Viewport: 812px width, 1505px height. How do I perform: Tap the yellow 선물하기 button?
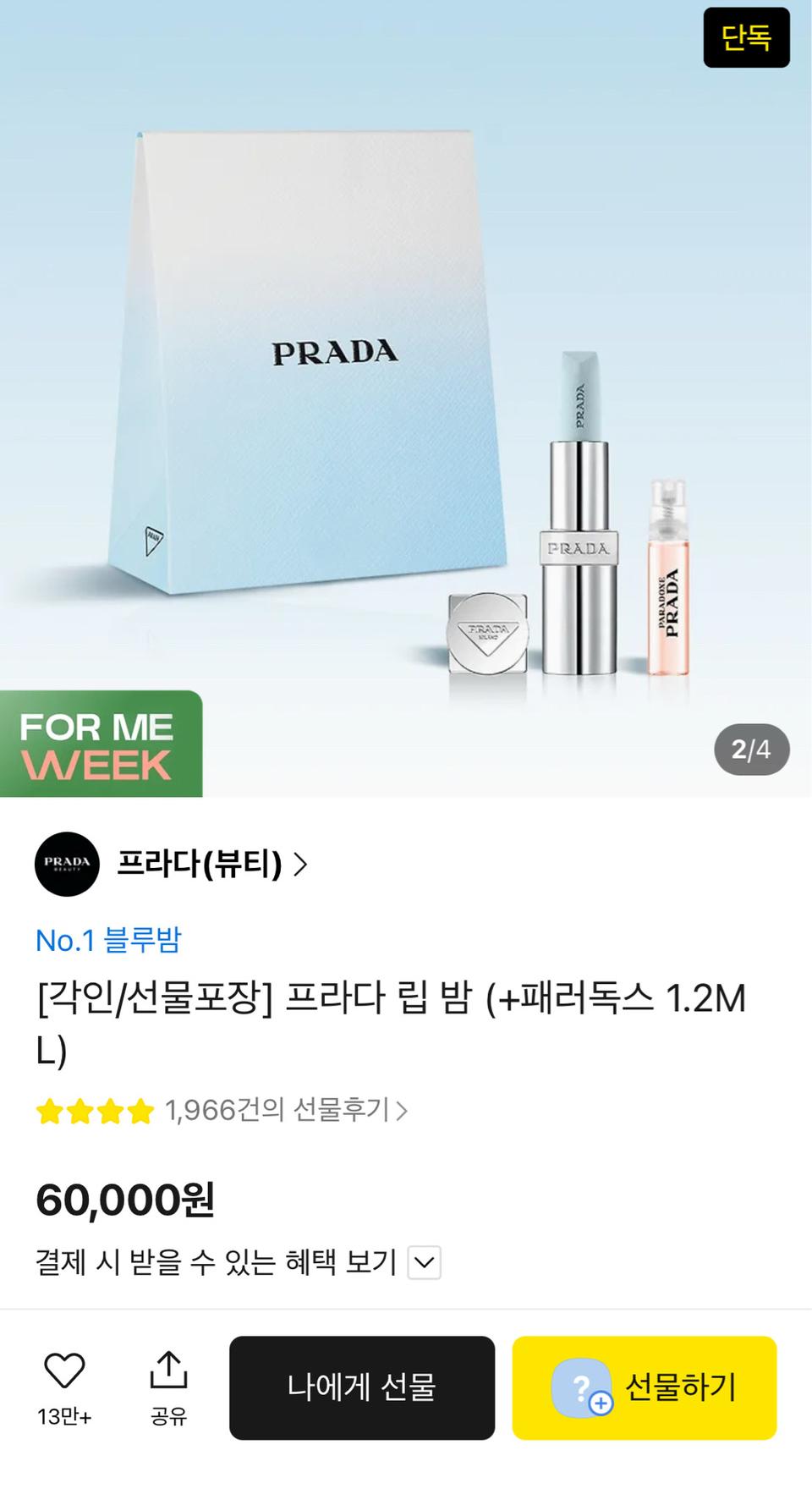coord(645,1386)
